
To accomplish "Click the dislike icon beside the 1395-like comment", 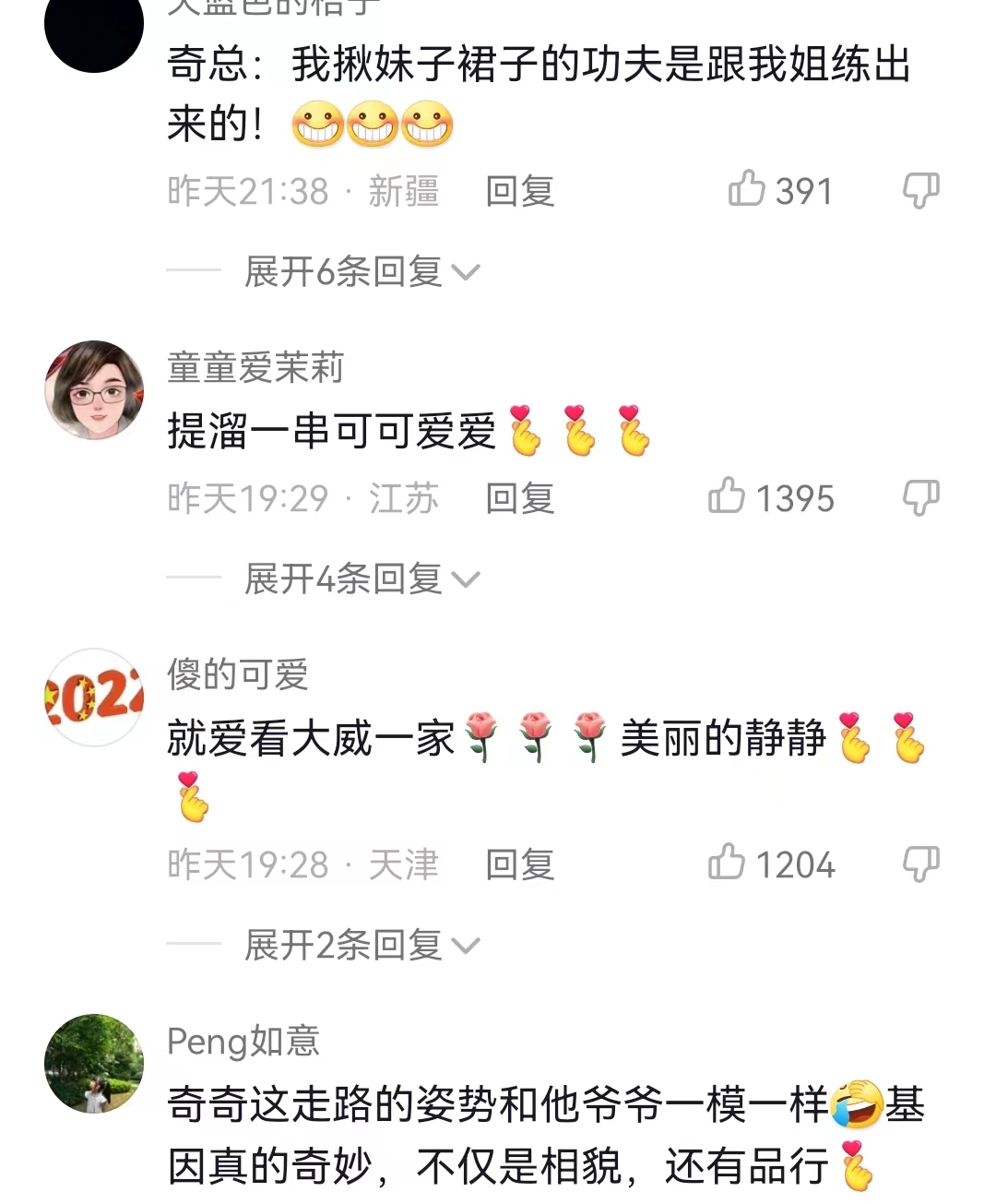I will click(920, 497).
